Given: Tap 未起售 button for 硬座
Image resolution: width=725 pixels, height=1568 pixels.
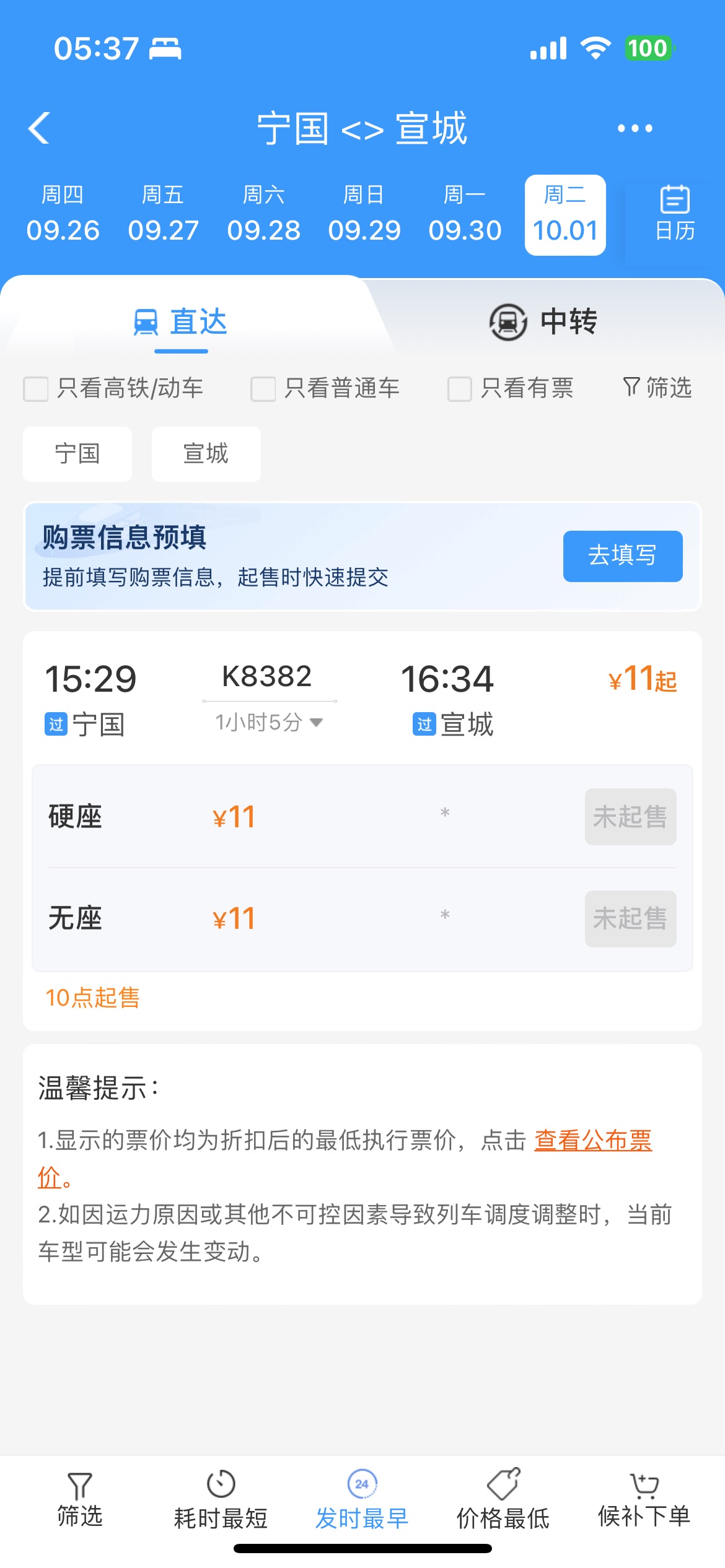Looking at the screenshot, I should pyautogui.click(x=631, y=817).
